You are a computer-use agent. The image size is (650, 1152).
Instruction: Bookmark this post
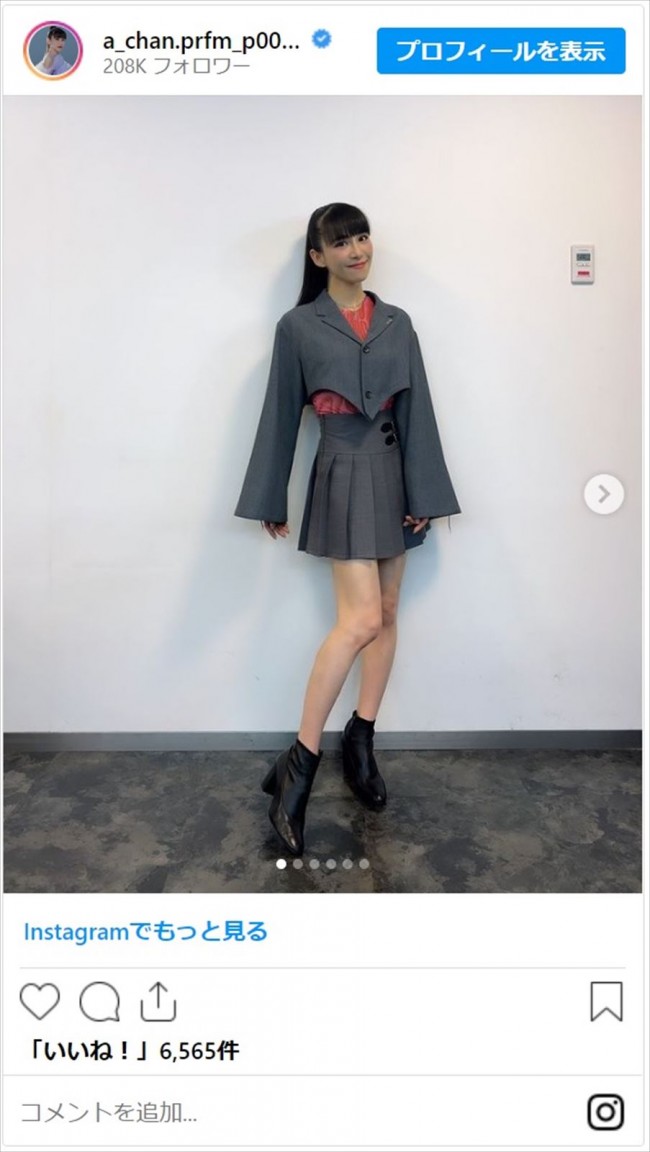606,1002
